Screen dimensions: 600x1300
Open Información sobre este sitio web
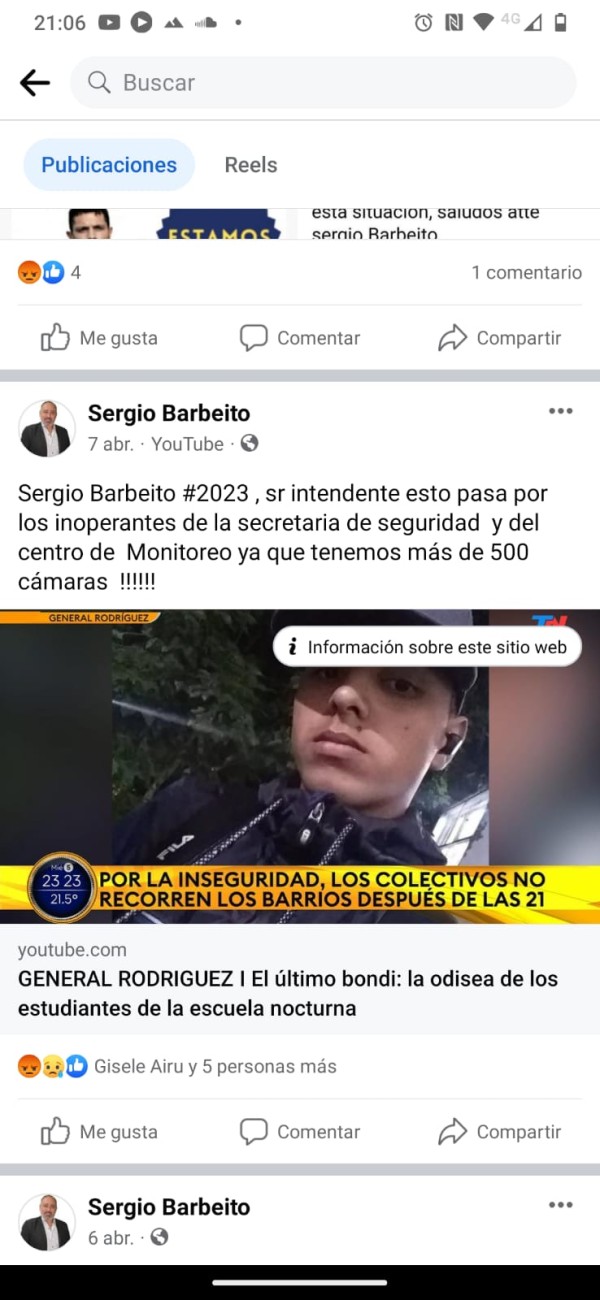point(427,647)
